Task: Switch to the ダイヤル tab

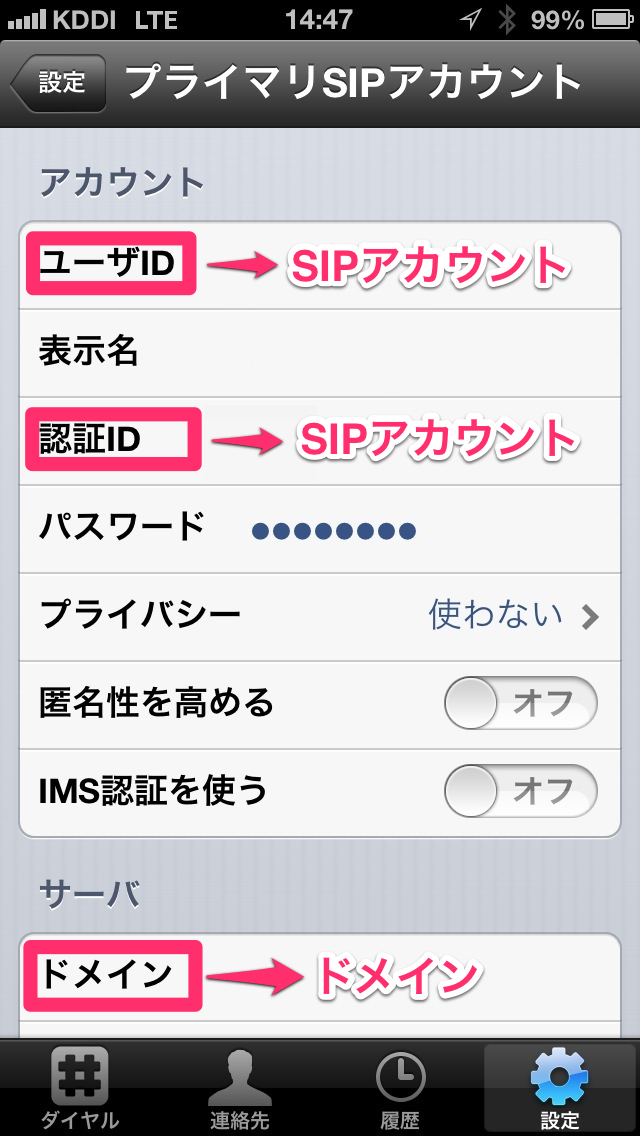Action: click(80, 1088)
